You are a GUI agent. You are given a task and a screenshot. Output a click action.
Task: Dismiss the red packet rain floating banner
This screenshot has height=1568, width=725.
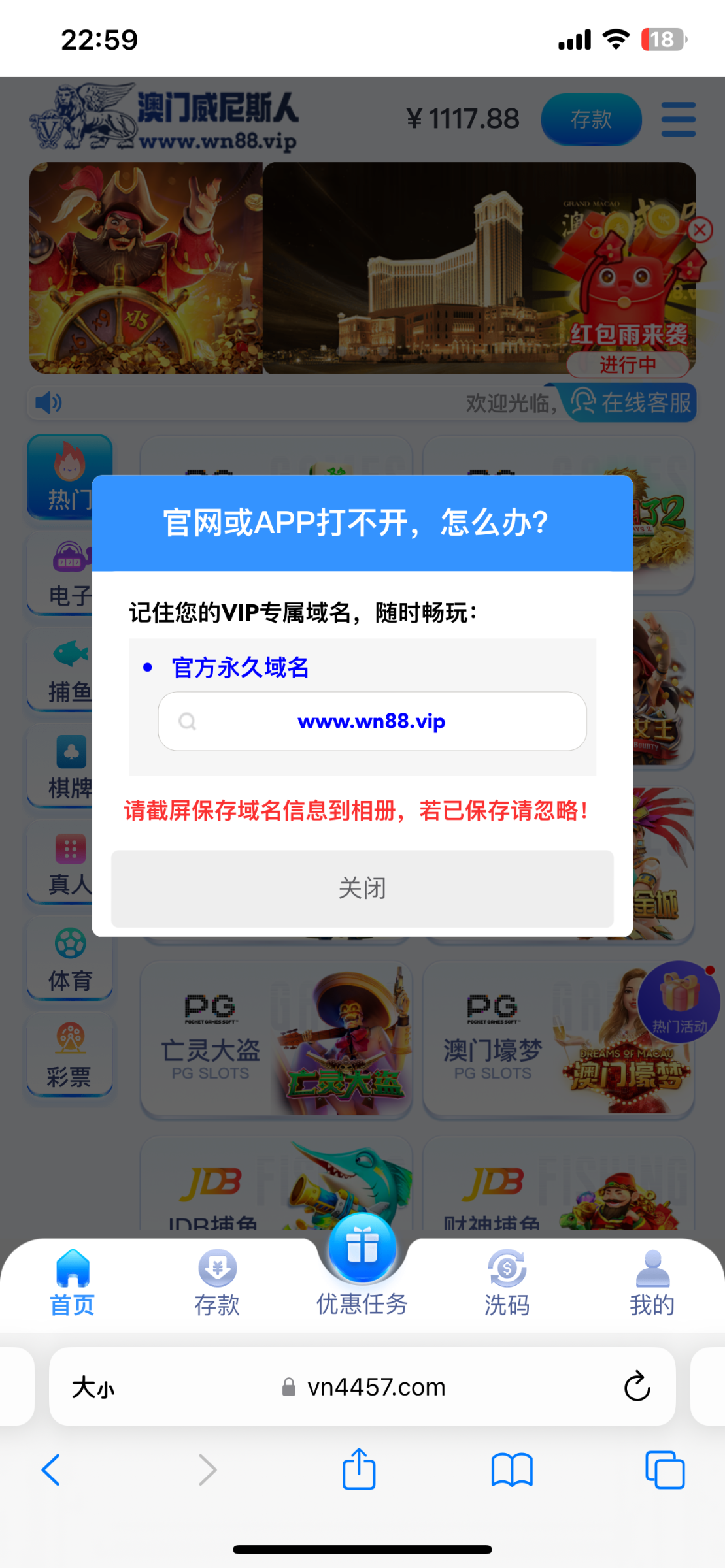point(700,230)
